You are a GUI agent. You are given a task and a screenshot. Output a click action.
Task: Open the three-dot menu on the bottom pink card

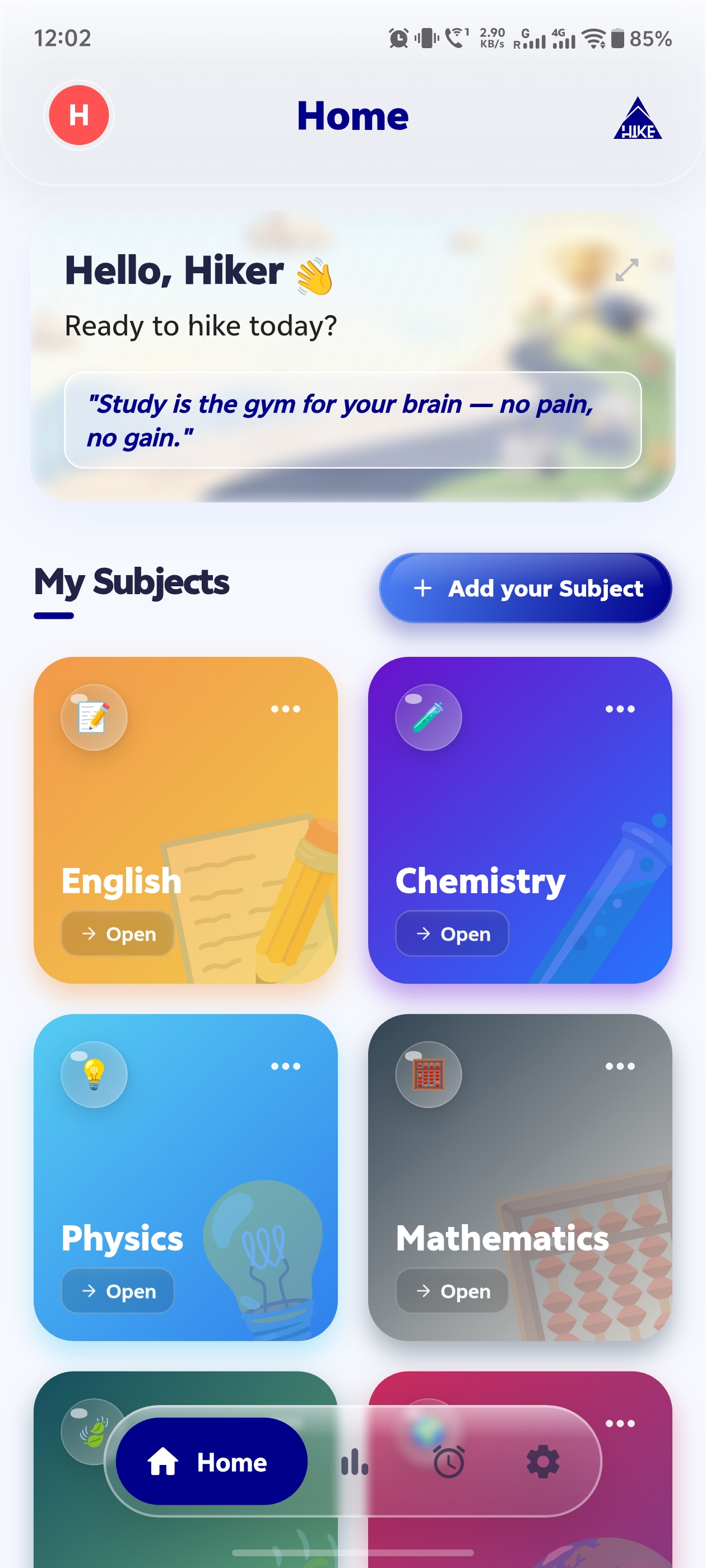(619, 1422)
